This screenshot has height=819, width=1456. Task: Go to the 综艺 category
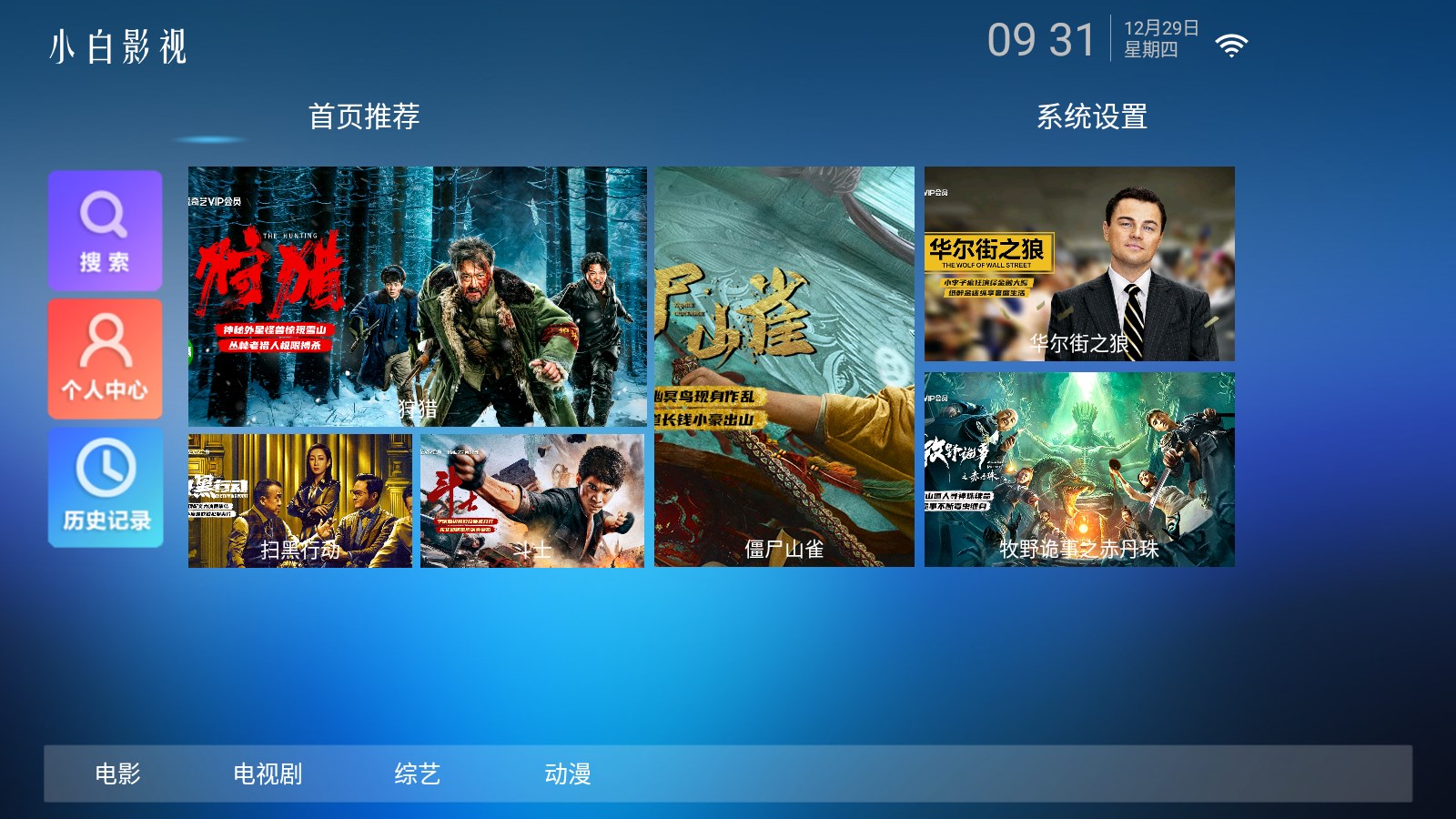pyautogui.click(x=418, y=773)
